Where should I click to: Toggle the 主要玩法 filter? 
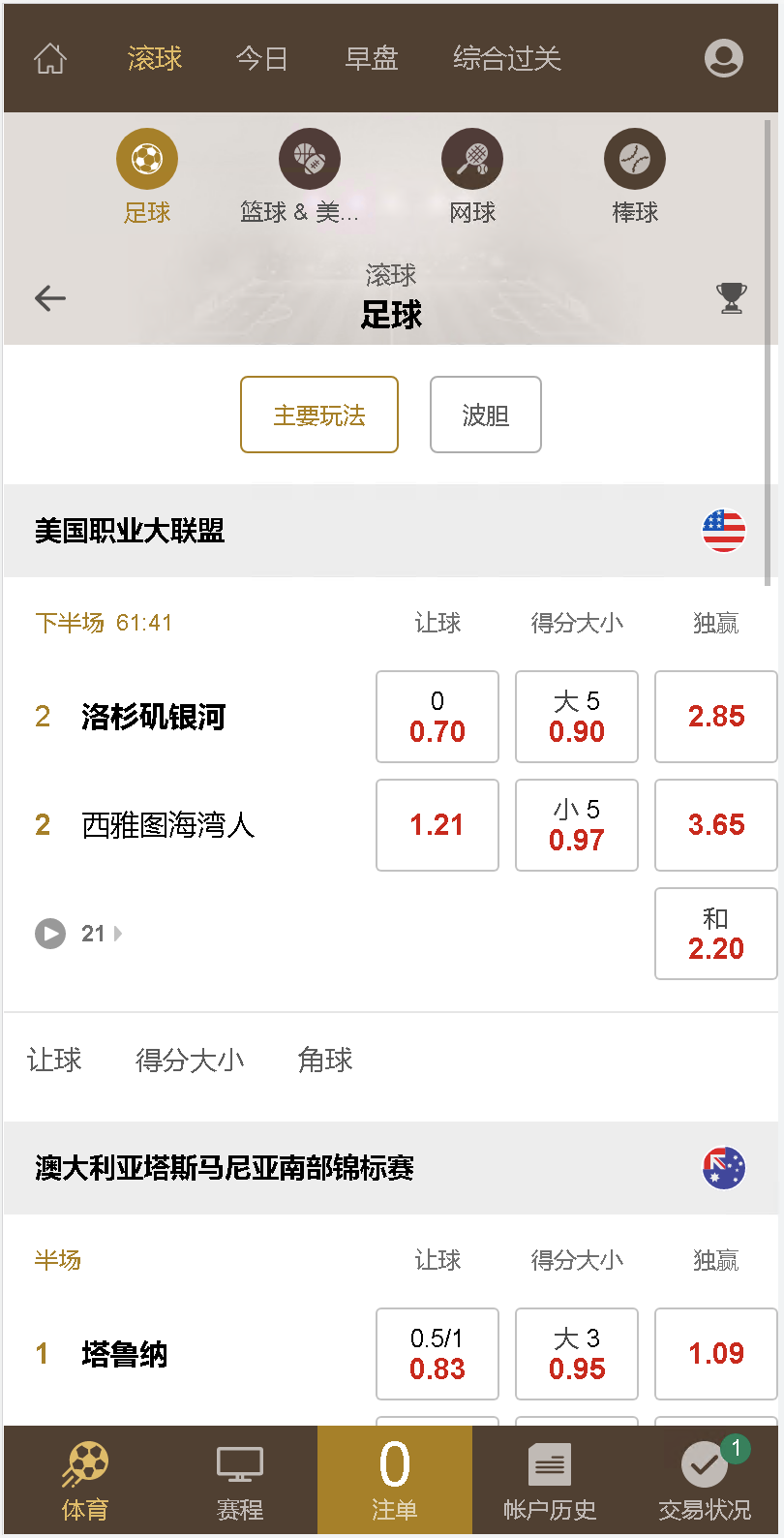pyautogui.click(x=319, y=415)
